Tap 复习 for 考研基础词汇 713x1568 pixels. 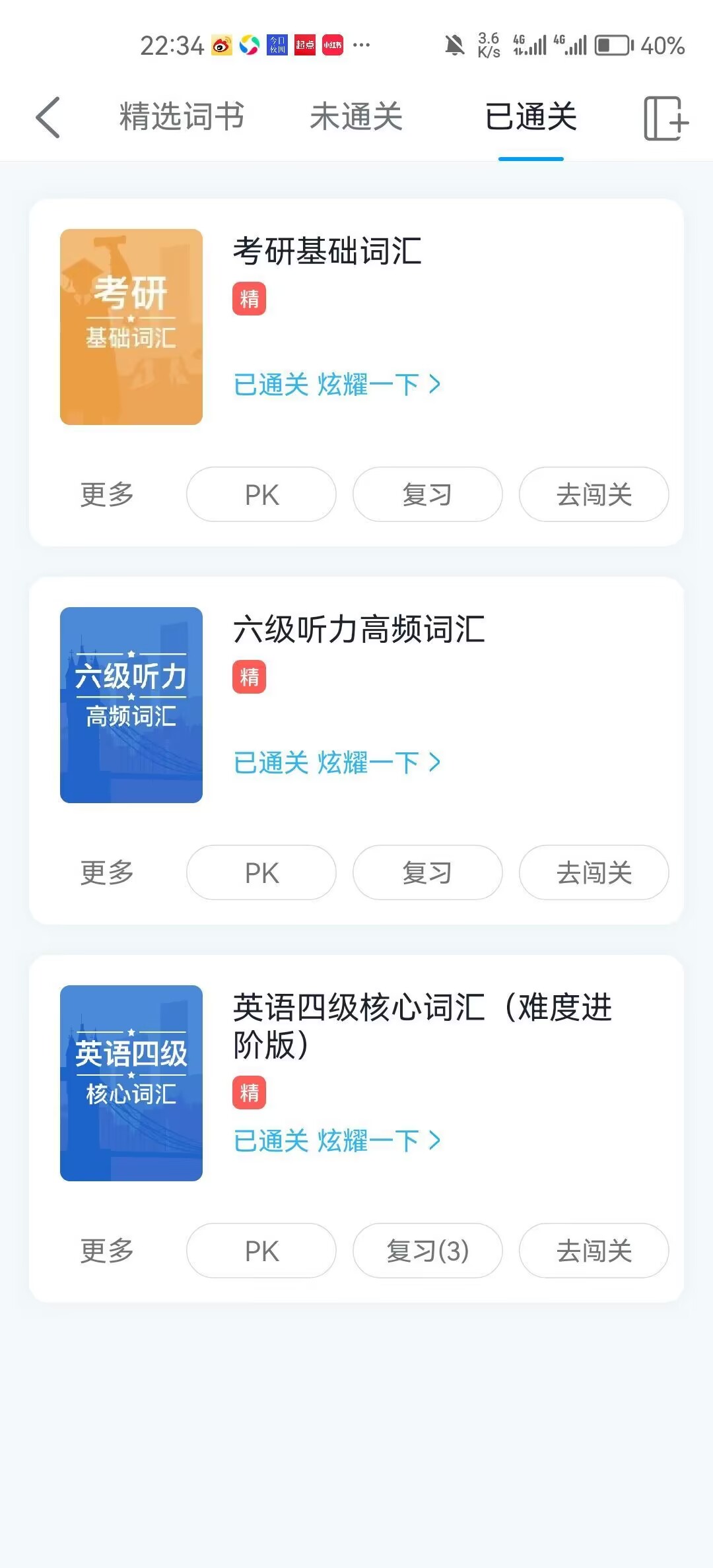[x=428, y=494]
